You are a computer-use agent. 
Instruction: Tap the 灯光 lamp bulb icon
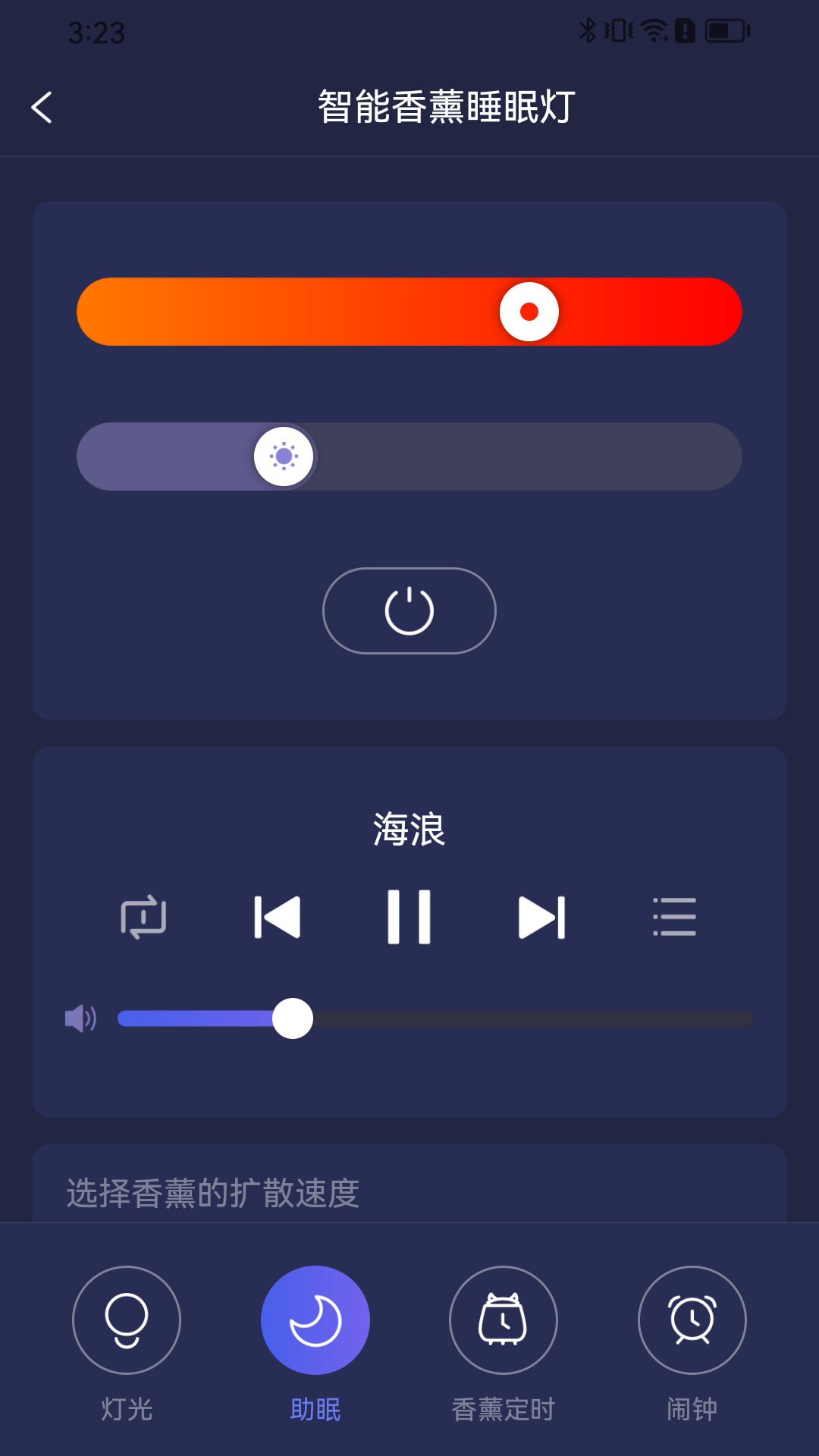[126, 1319]
